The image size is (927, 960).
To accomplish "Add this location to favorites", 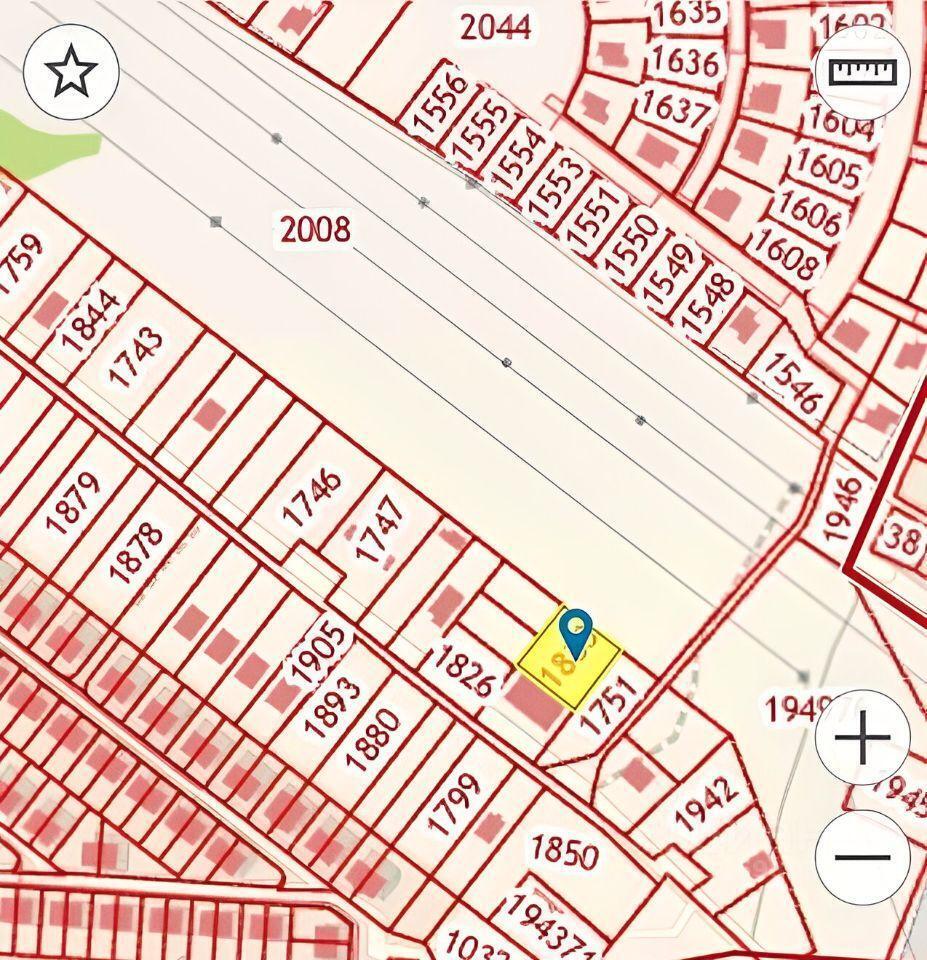I will (71, 72).
